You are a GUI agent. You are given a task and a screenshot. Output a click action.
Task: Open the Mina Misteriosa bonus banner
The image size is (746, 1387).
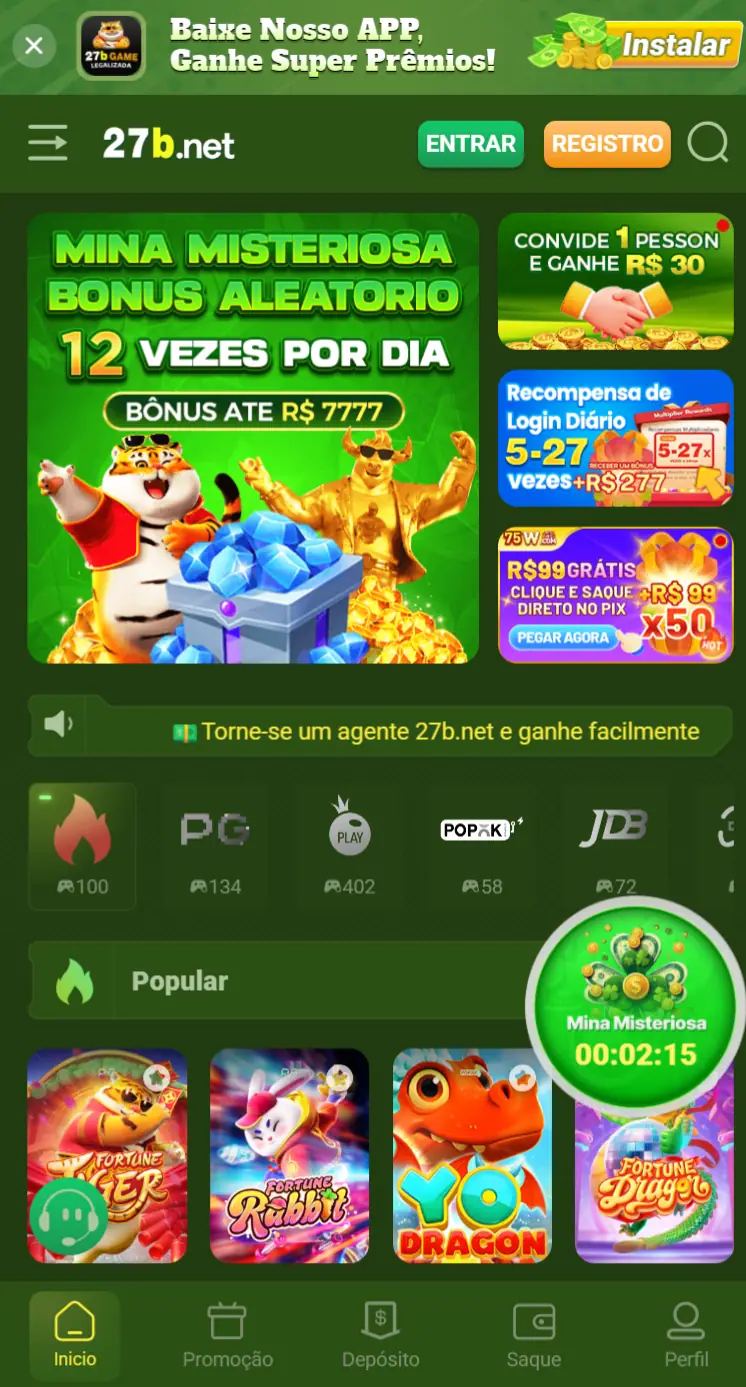click(x=253, y=438)
